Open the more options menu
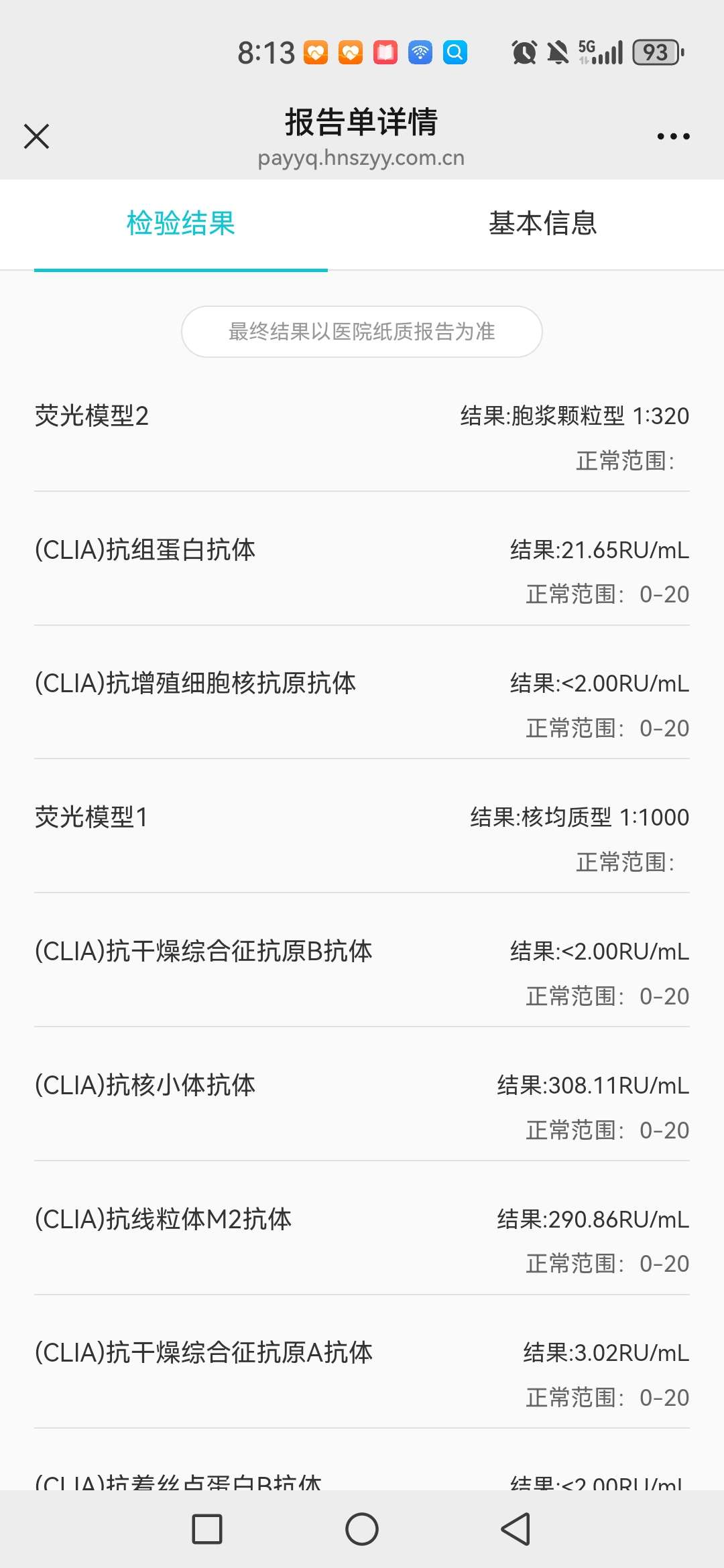The width and height of the screenshot is (724, 1568). click(x=673, y=136)
